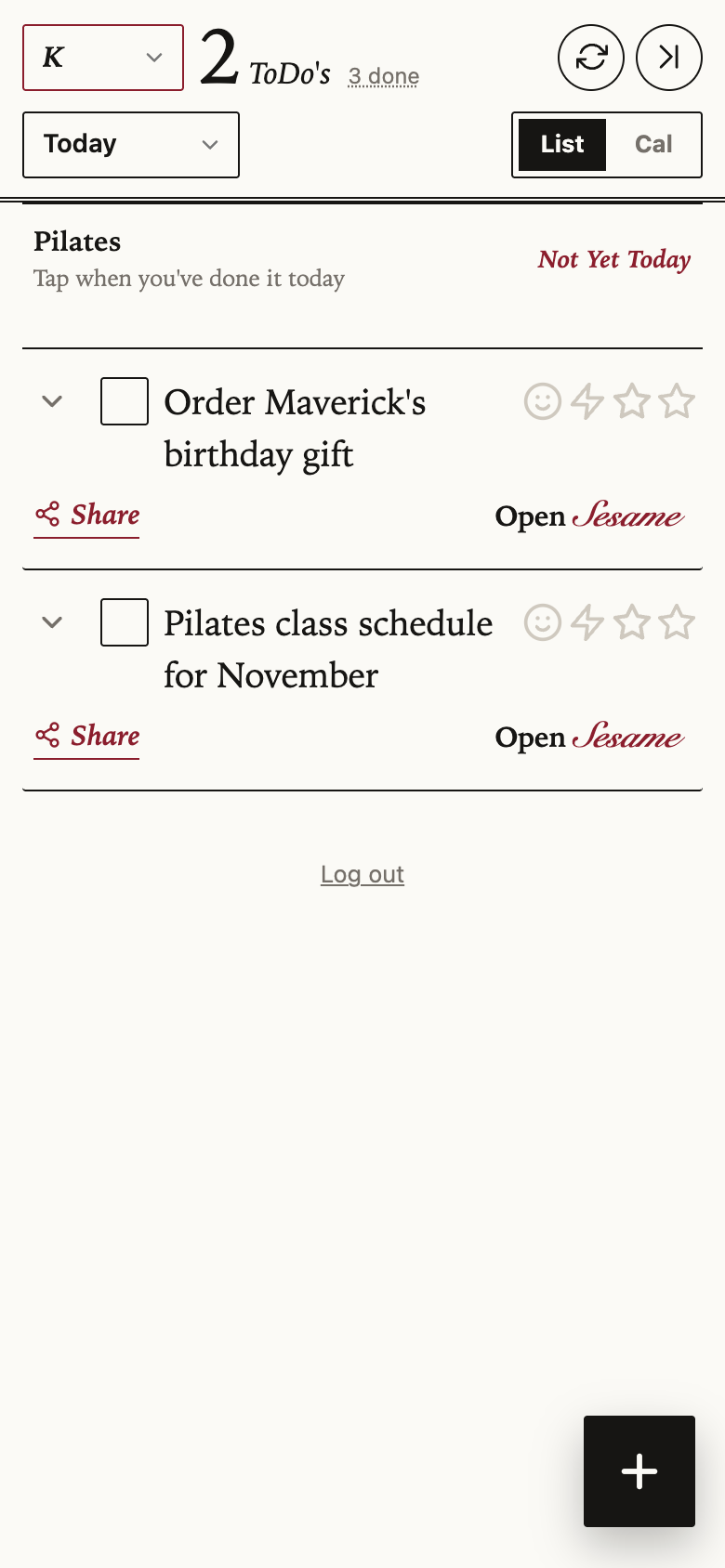Tap smiley icon on Maverick's gift task
The height and width of the screenshot is (1568, 725).
(543, 401)
